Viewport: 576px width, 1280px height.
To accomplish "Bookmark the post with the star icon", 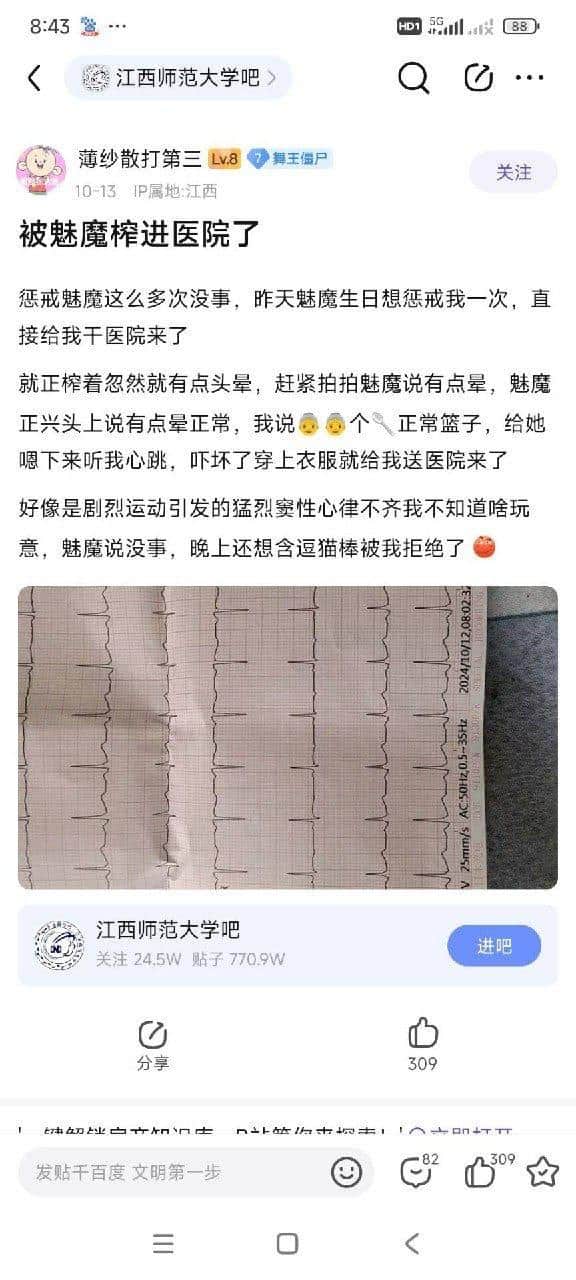I will 542,1172.
